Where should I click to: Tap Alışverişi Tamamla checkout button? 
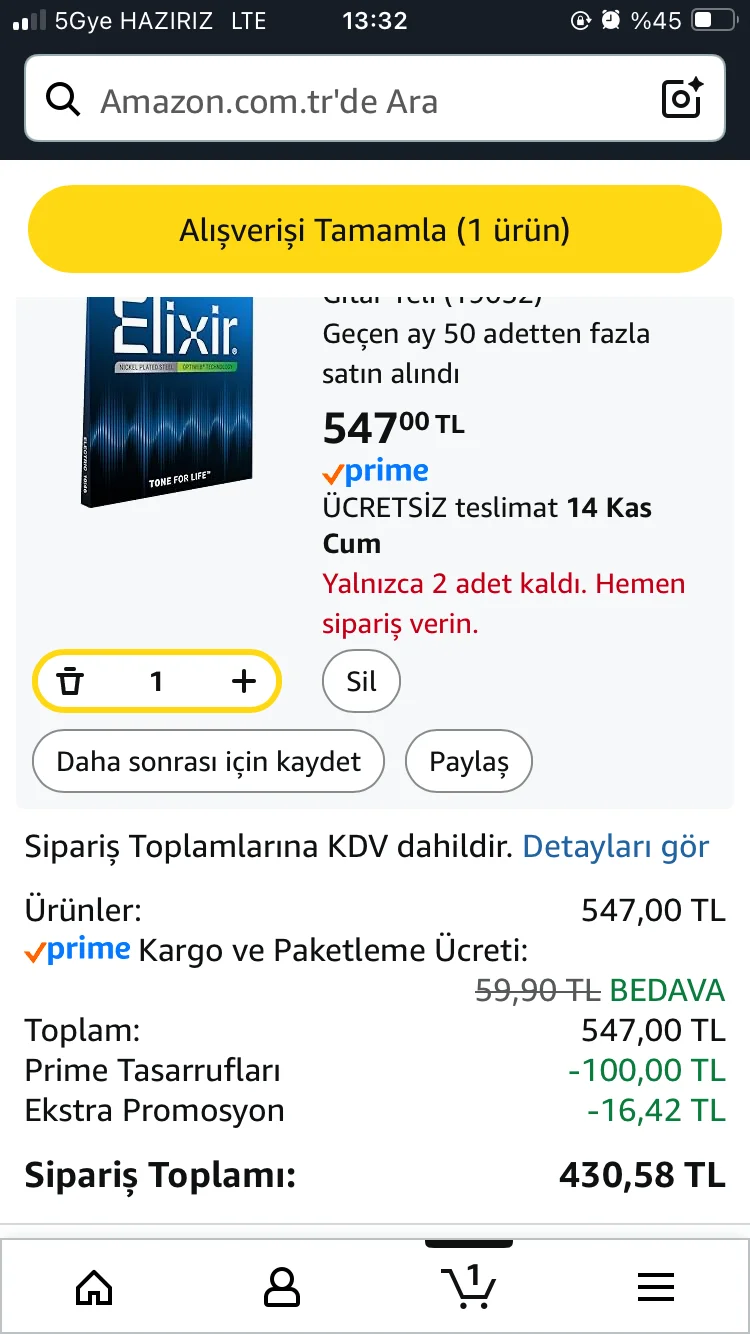[375, 230]
